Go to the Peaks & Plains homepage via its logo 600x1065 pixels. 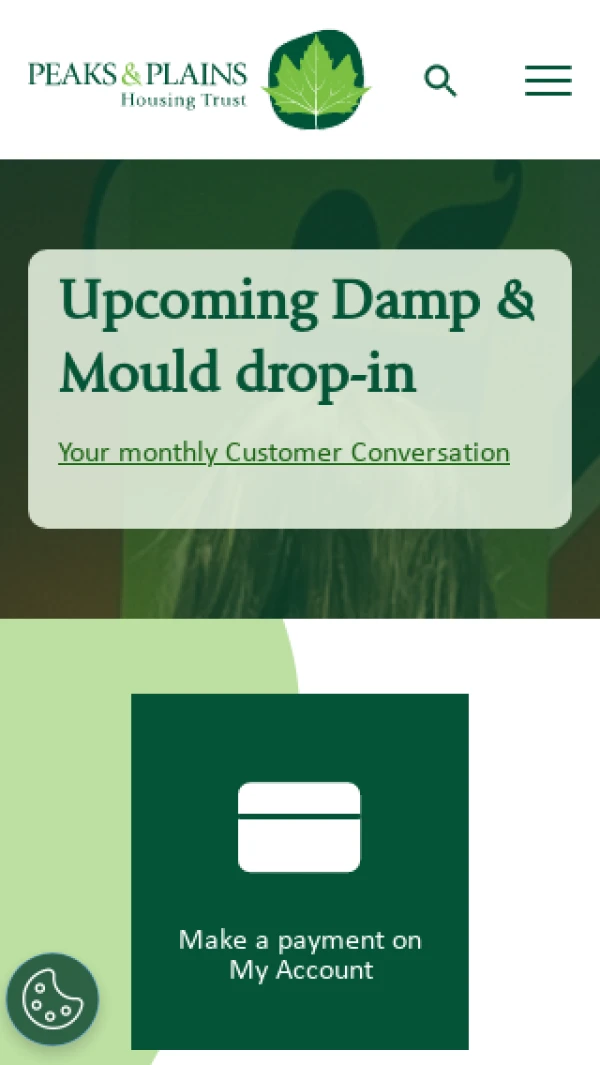click(x=199, y=80)
